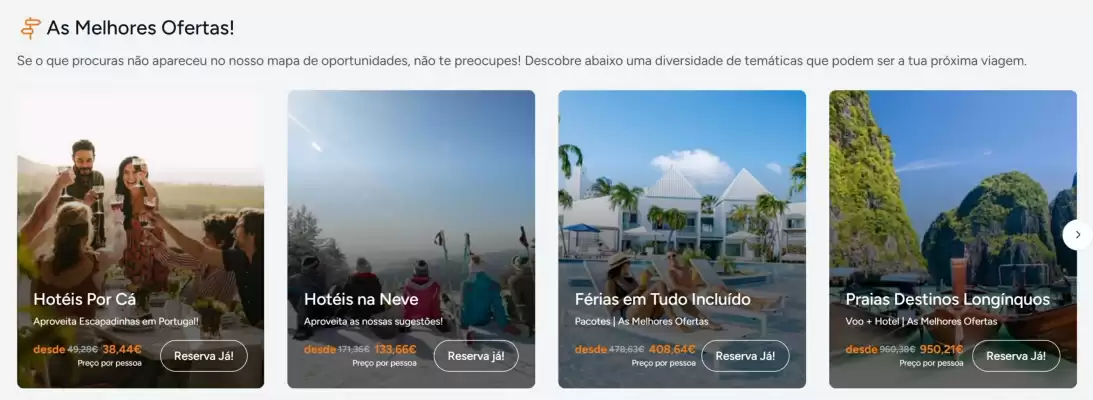Image resolution: width=1093 pixels, height=400 pixels.
Task: Show next offers with the carousel arrow
Action: (x=1077, y=234)
